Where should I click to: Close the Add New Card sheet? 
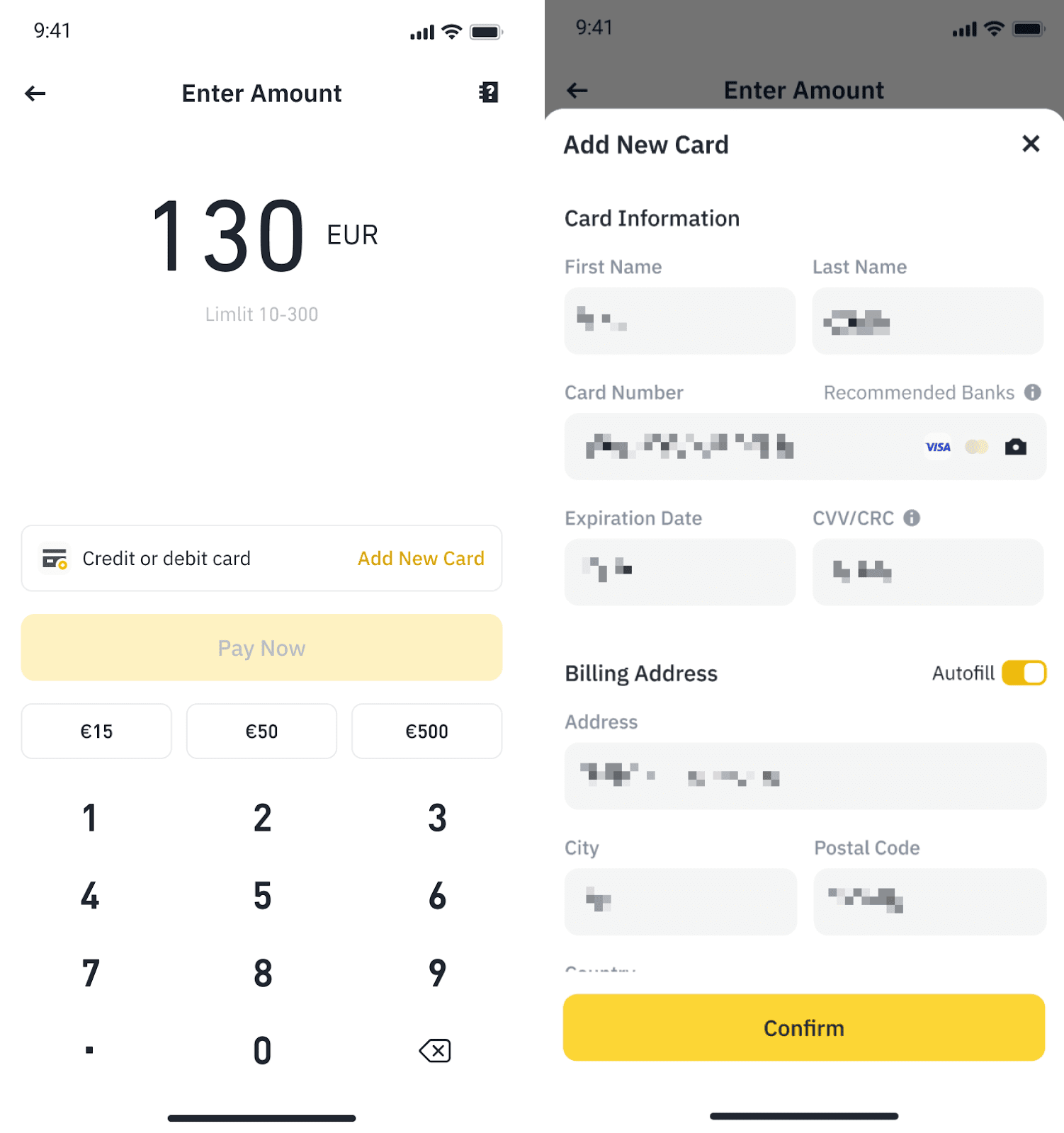tap(1031, 144)
